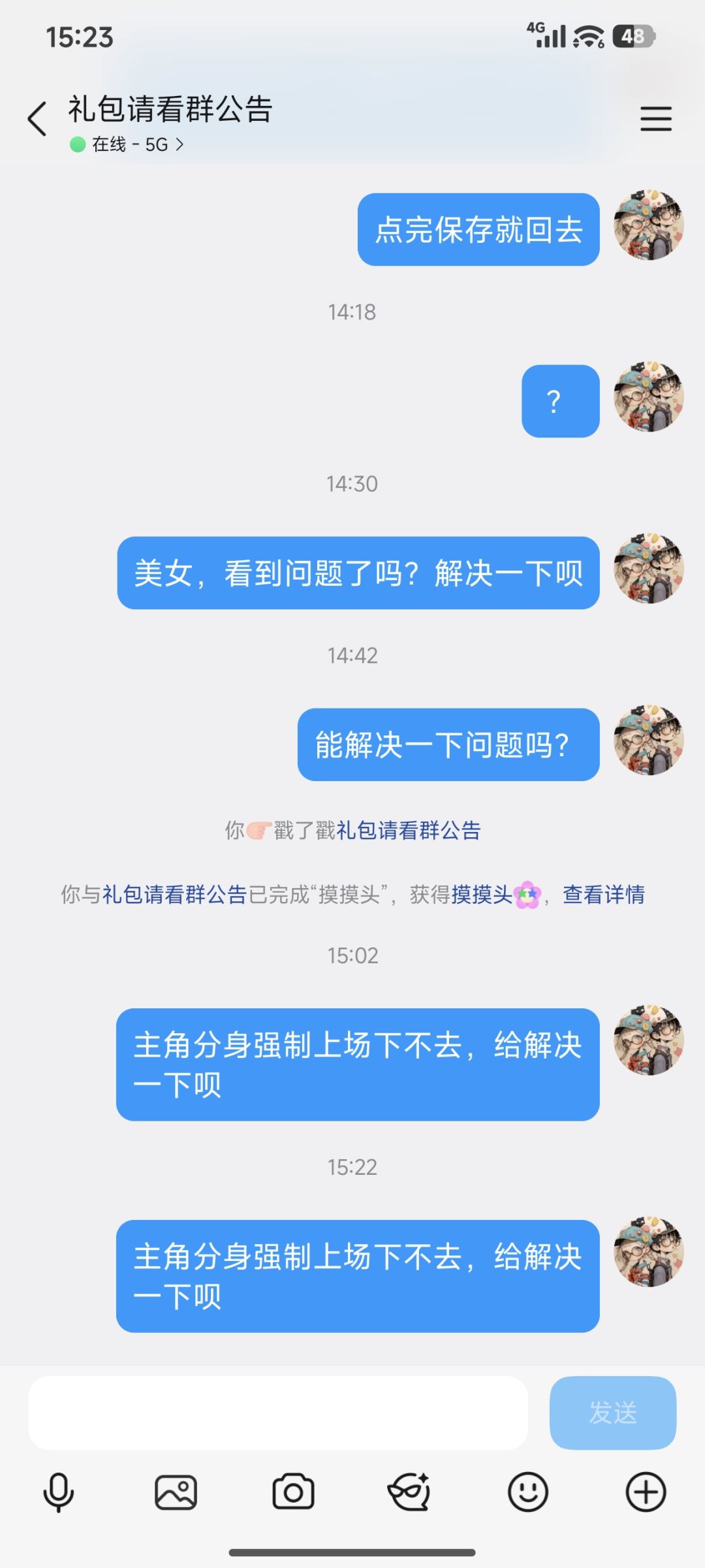The image size is (705, 1568).
Task: Open the emoji smiley icon
Action: tap(528, 1492)
